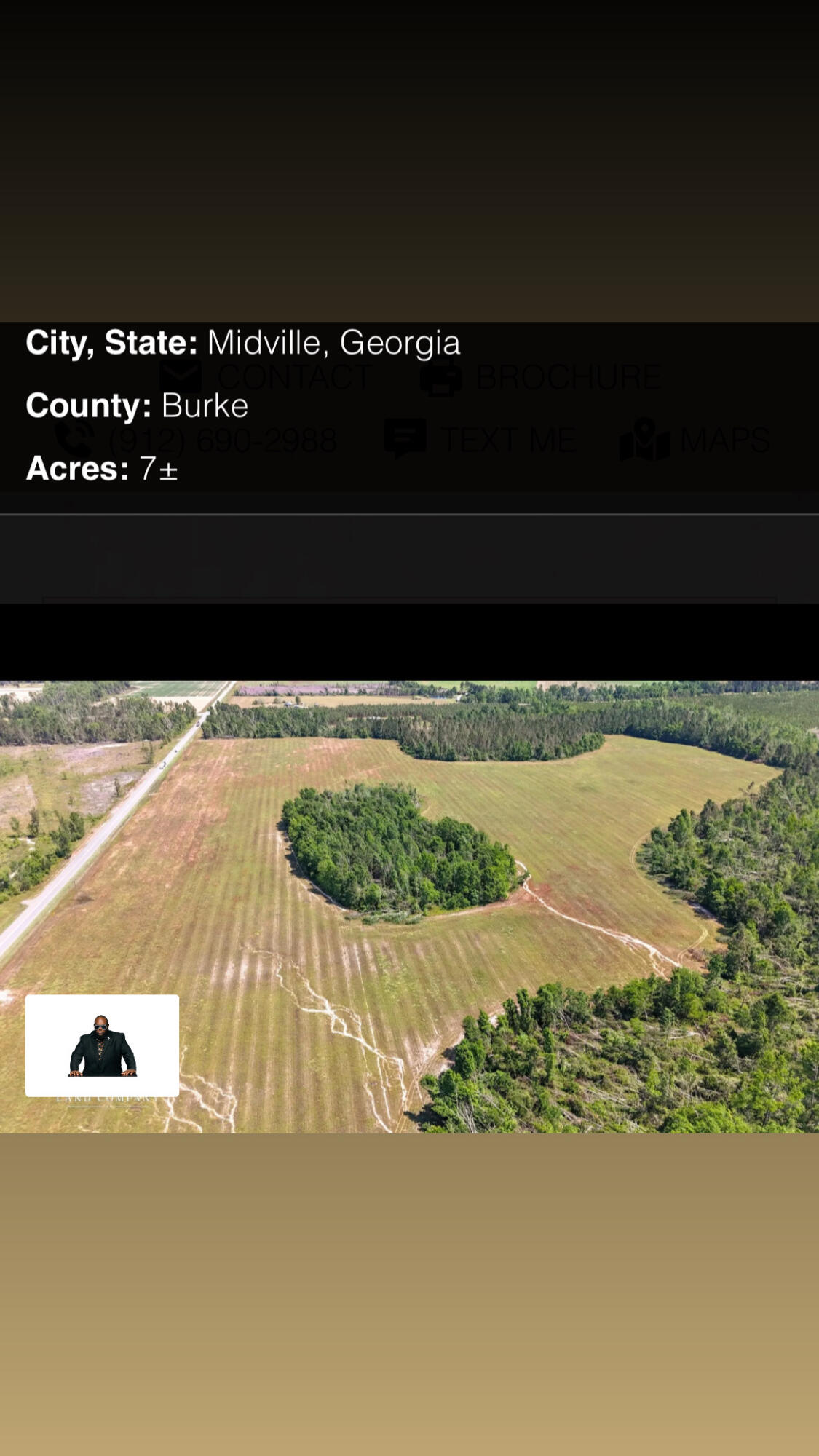Screen dimensions: 819x1456
Task: Click the Burke county value
Action: [204, 405]
